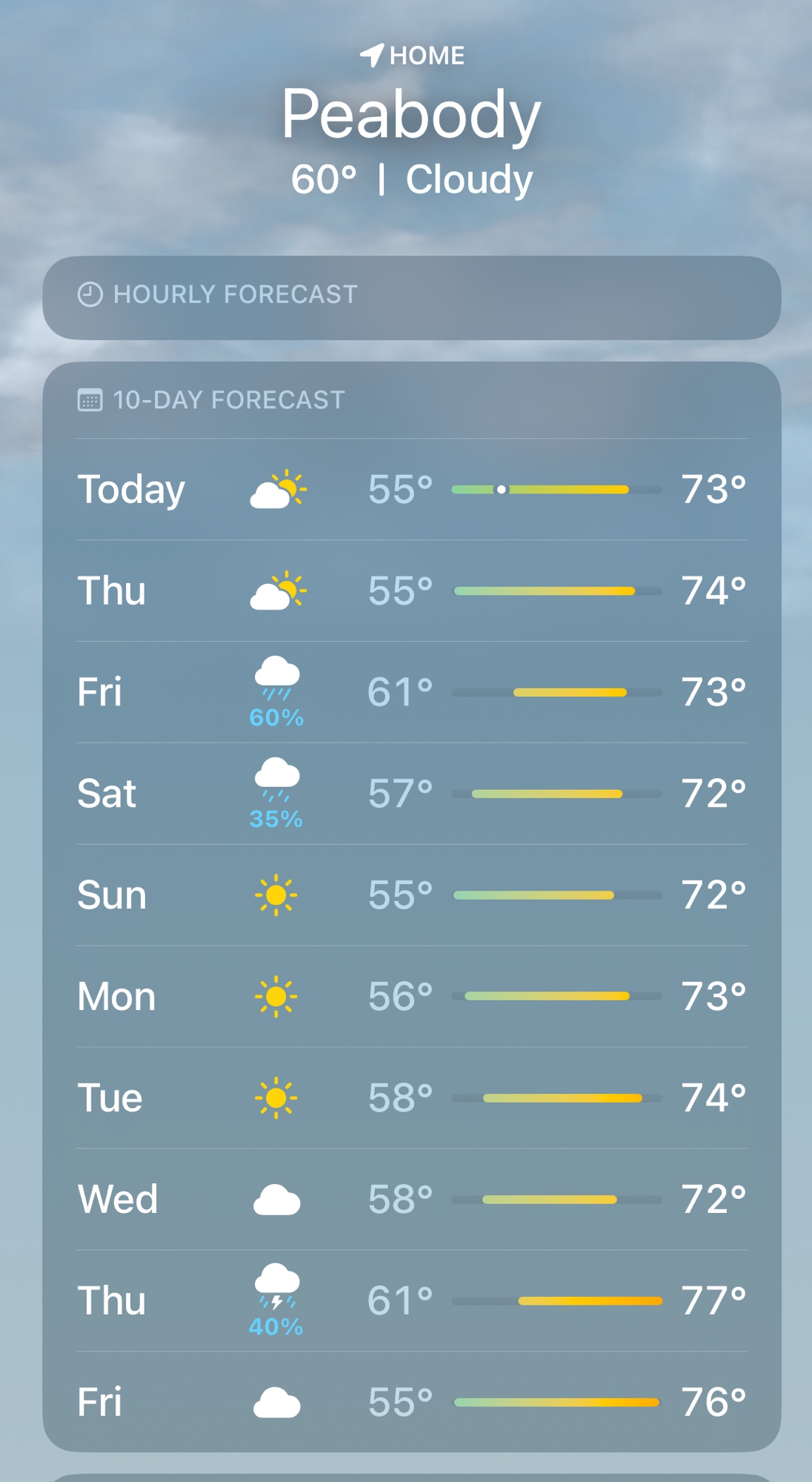This screenshot has width=812, height=1482.
Task: Open Today's forecast details
Action: 411,489
